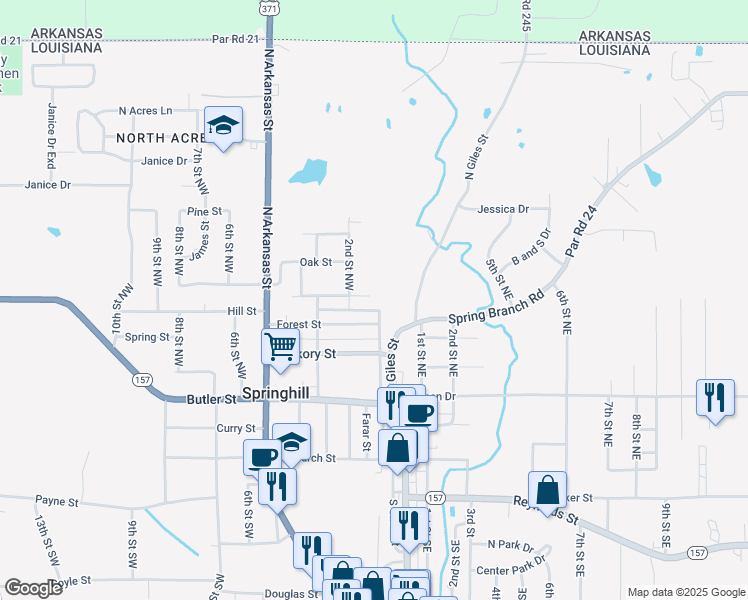Select the grocery cart marker on Hickory St
The width and height of the screenshot is (748, 600).
click(280, 347)
